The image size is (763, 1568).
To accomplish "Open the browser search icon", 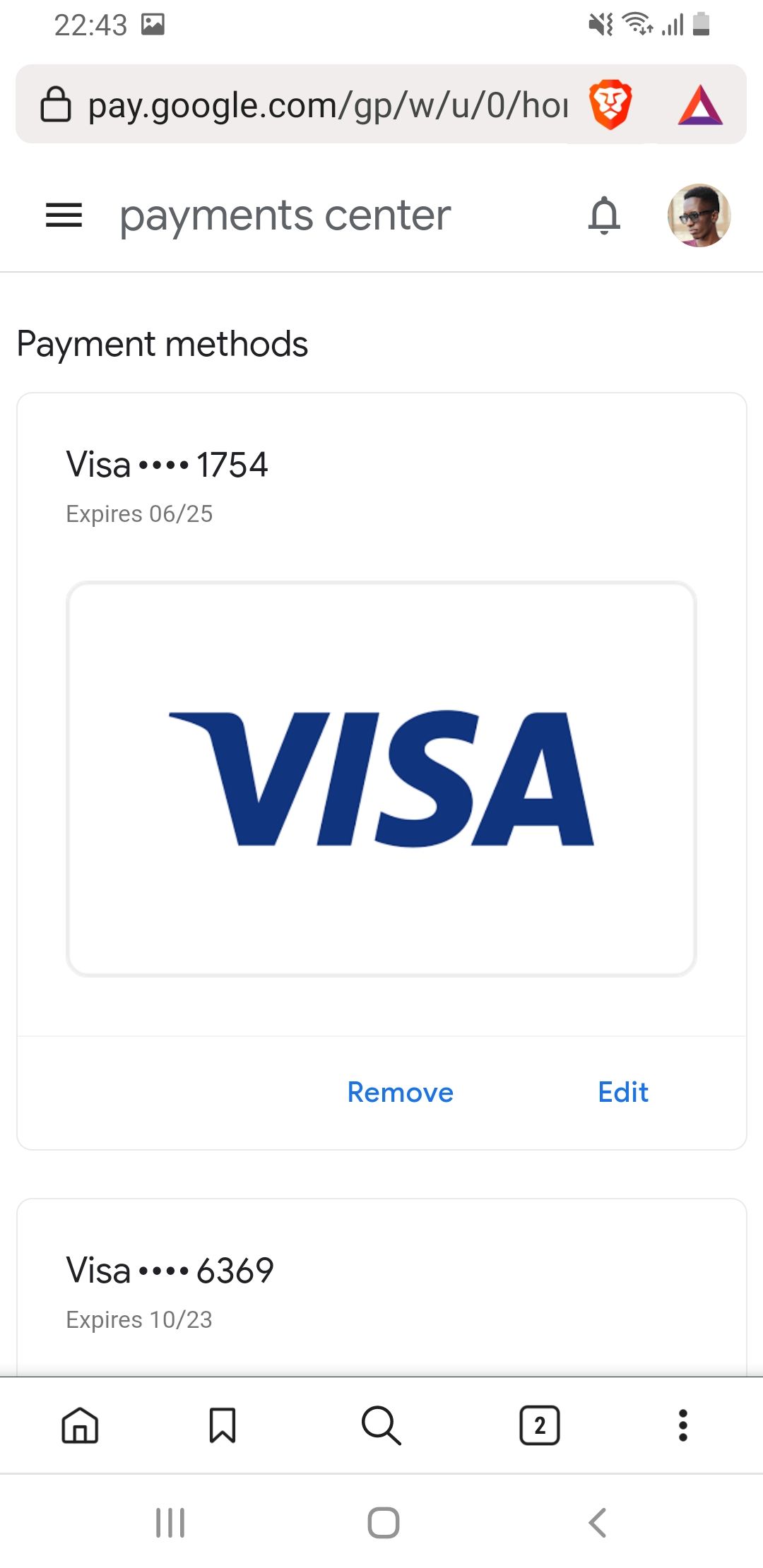I will (381, 1424).
